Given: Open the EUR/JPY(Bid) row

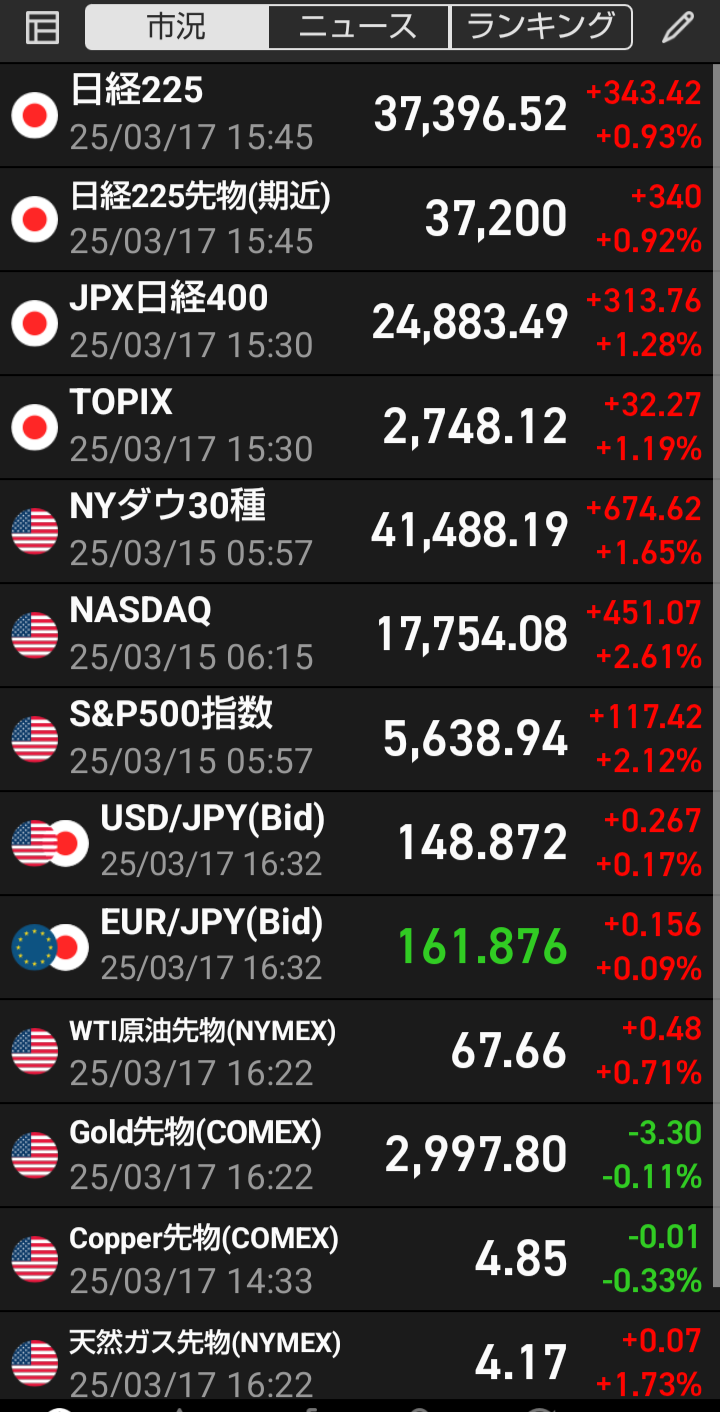Looking at the screenshot, I should [x=357, y=947].
